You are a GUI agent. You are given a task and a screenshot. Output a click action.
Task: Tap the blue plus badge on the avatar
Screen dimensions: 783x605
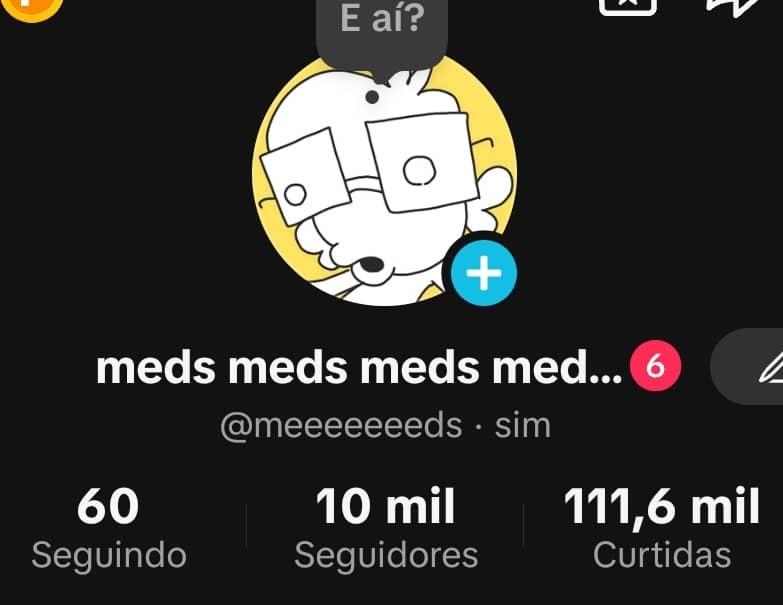483,273
